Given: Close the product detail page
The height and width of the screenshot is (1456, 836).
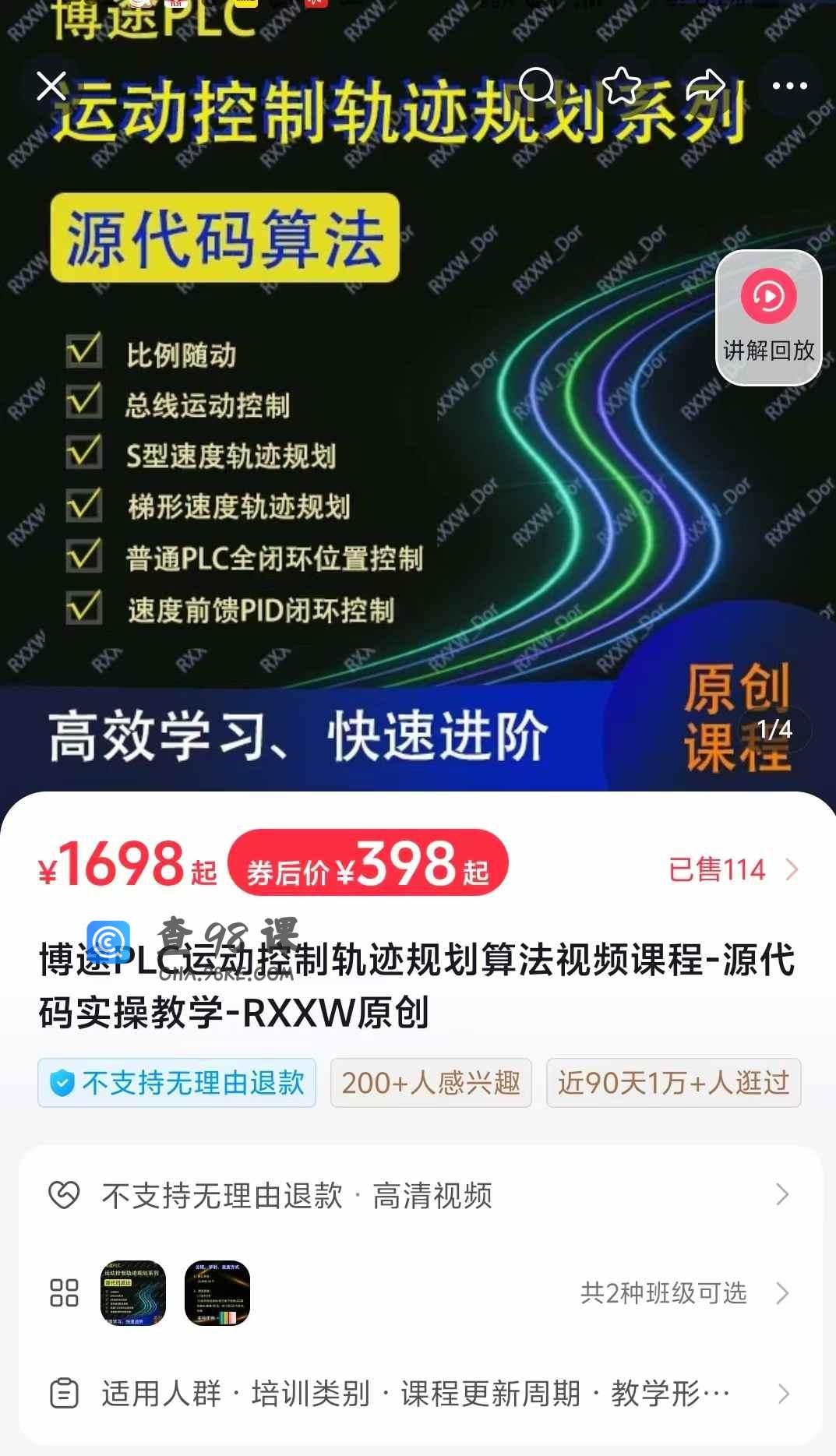Looking at the screenshot, I should coord(51,86).
